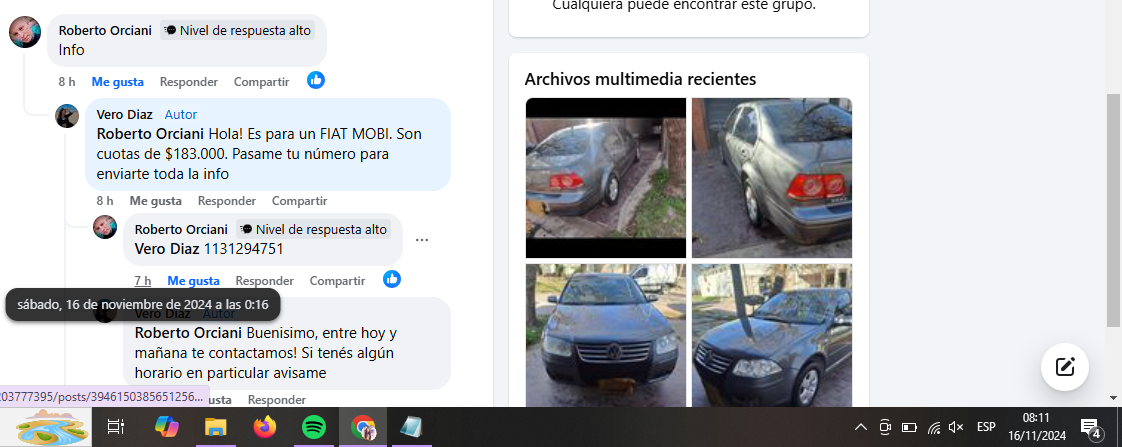The width and height of the screenshot is (1122, 447).
Task: Share Vero Diaz's FIAT MOBI comment
Action: pyautogui.click(x=299, y=201)
